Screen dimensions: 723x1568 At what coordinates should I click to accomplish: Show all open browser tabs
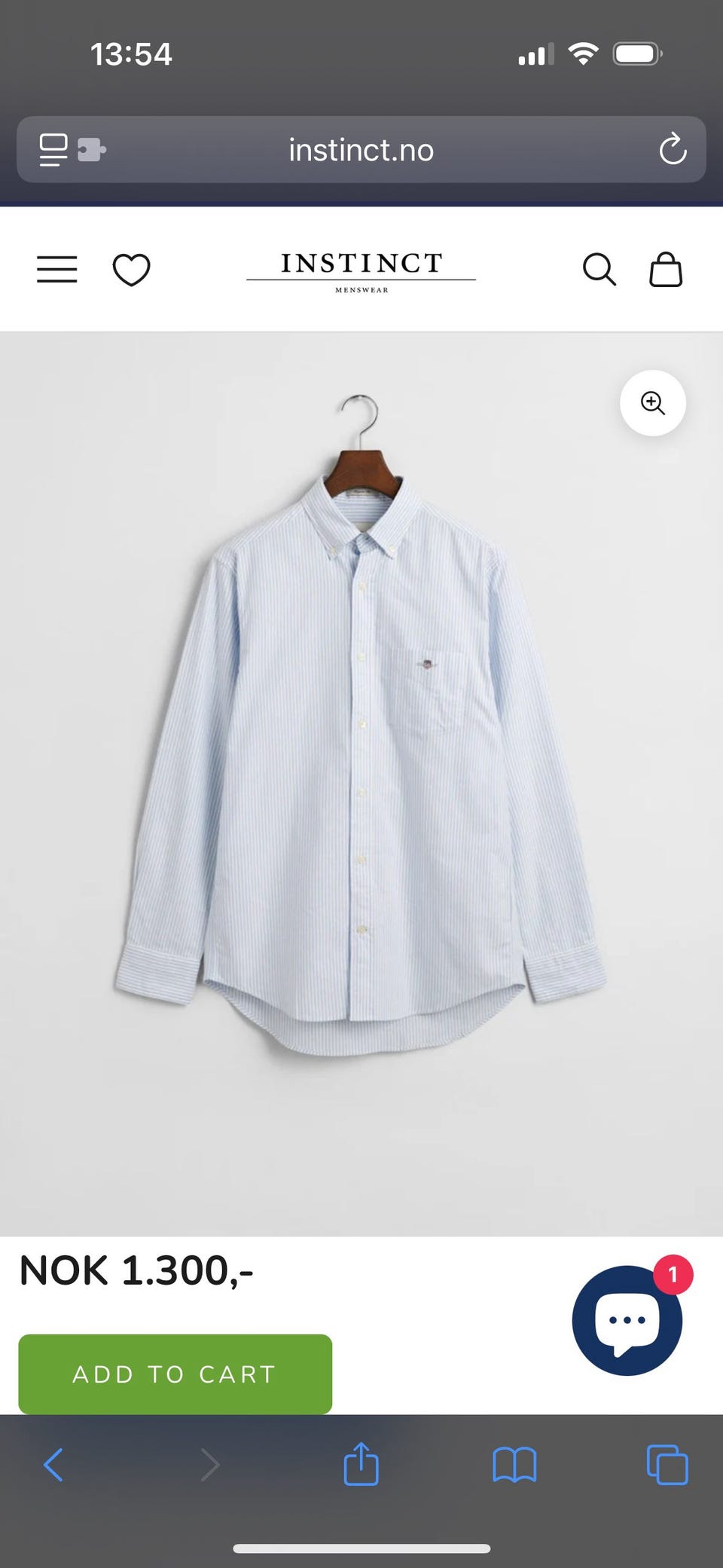(x=667, y=1465)
